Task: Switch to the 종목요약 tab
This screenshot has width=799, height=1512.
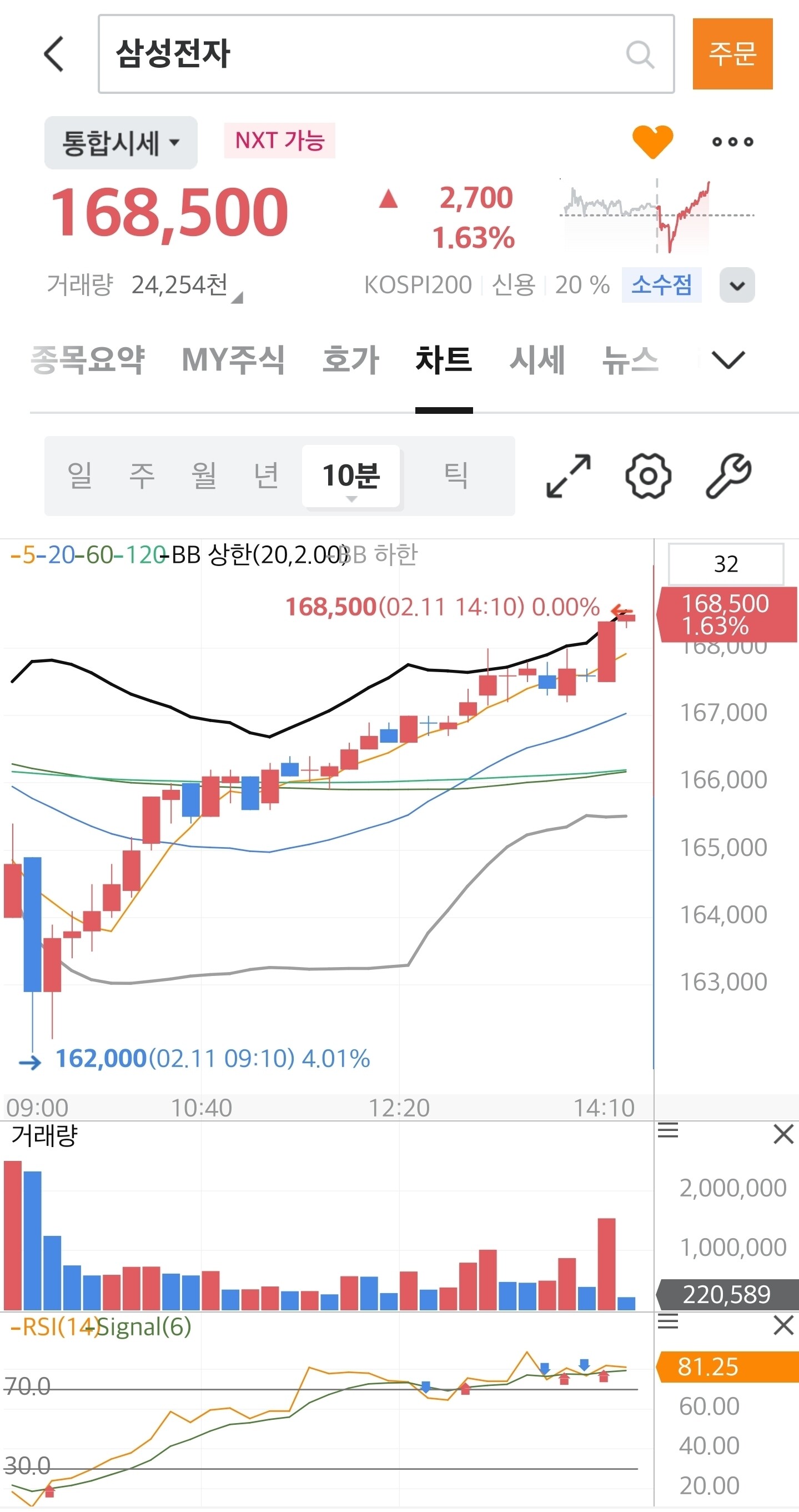Action: (87, 359)
